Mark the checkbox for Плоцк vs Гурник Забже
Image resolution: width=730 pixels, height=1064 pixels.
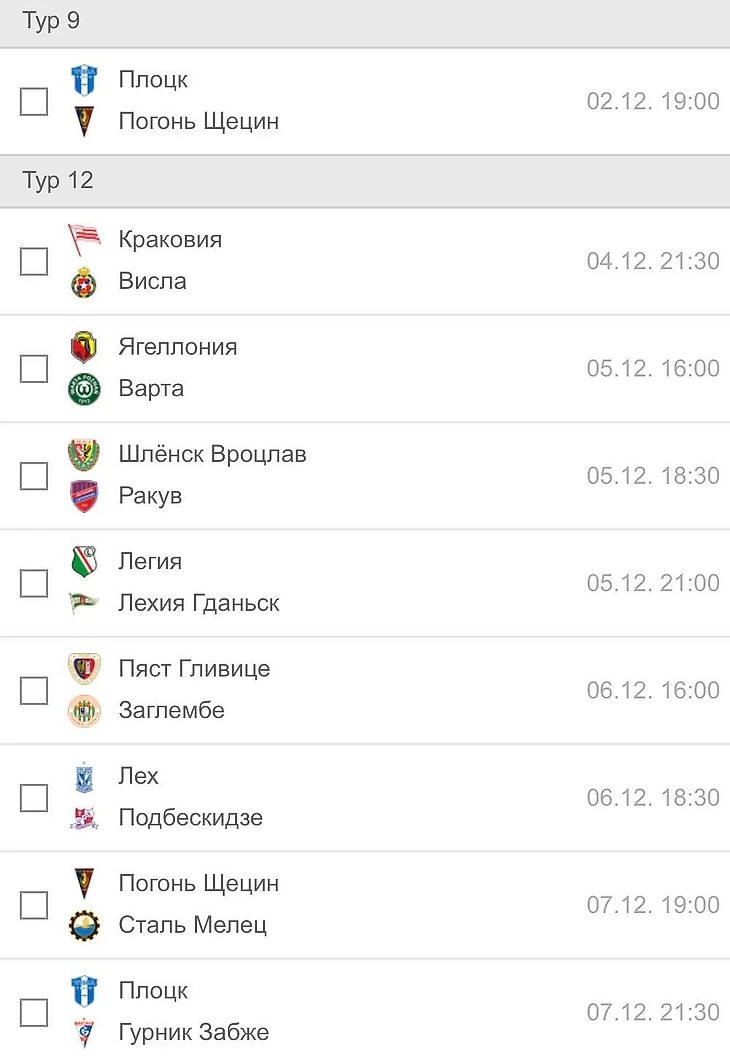pyautogui.click(x=34, y=1012)
